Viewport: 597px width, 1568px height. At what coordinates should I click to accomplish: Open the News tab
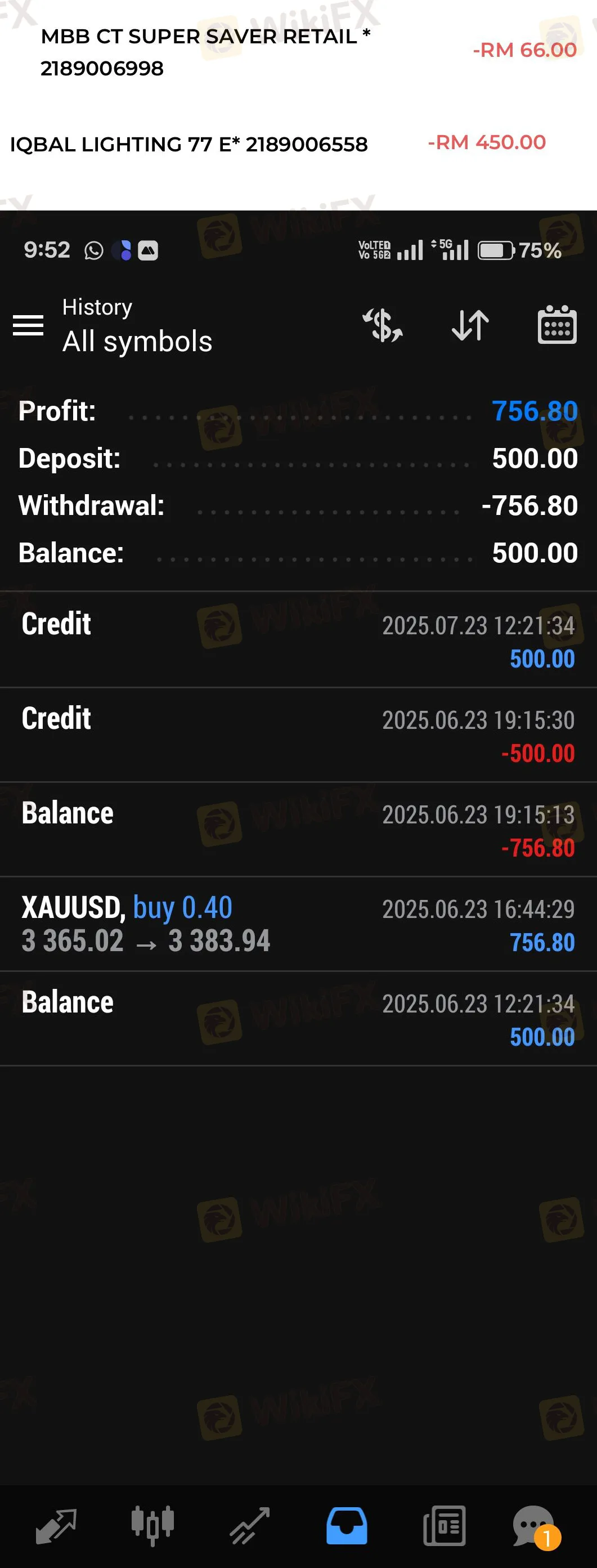pos(445,1526)
